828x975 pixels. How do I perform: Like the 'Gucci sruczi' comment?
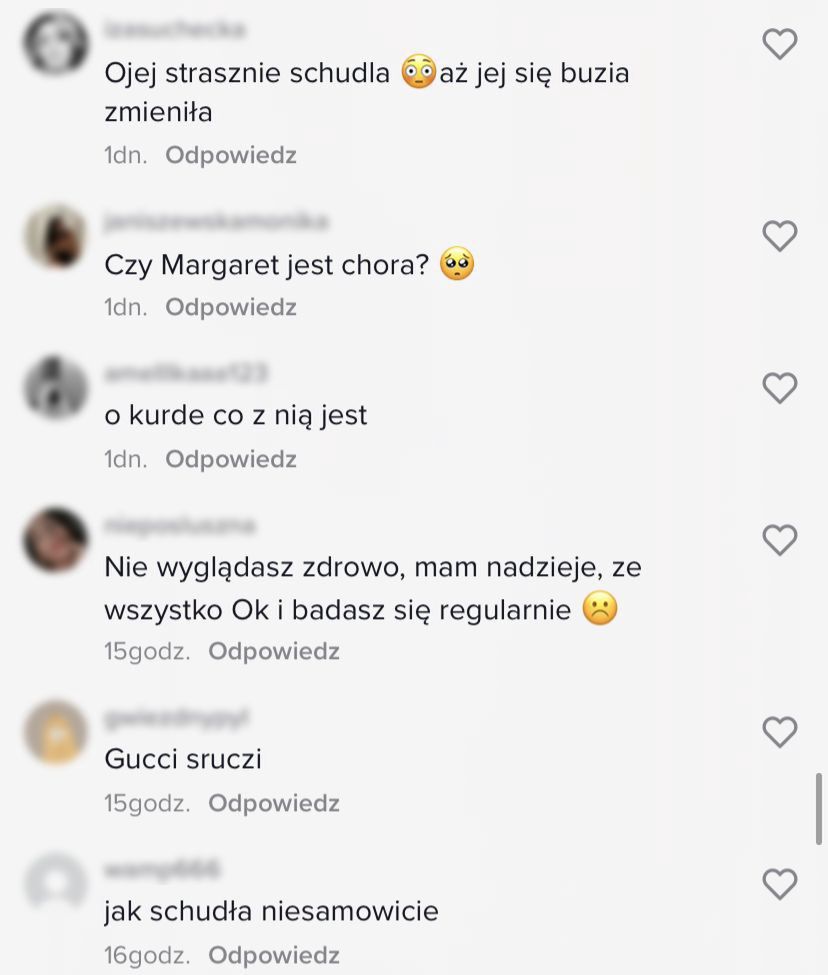pos(779,732)
